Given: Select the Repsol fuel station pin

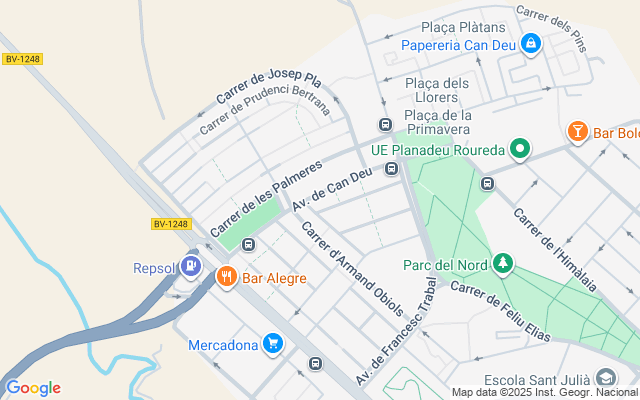Looking at the screenshot, I should tap(191, 268).
